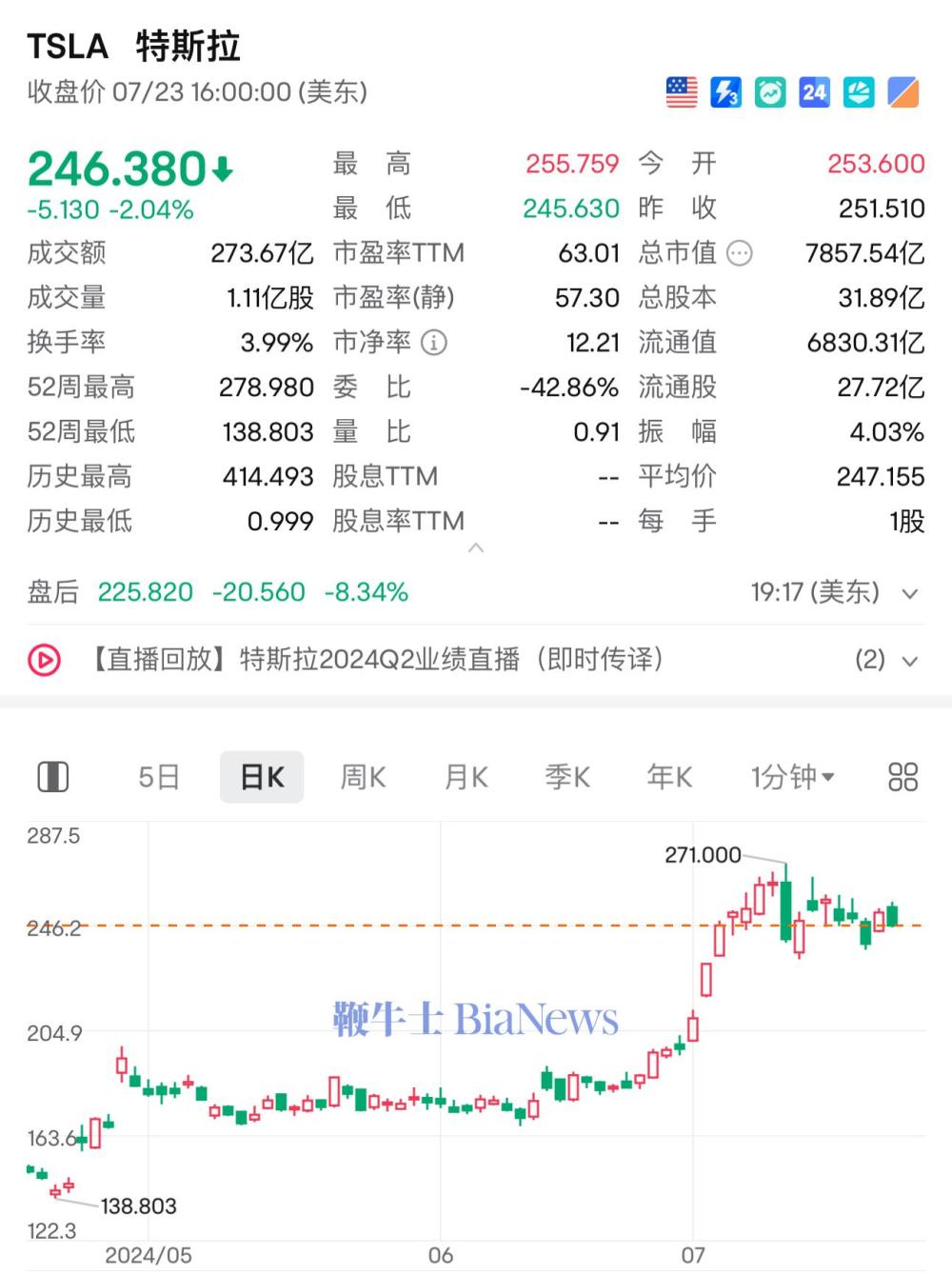
Task: Expand the 盘后 after-hours quote row
Action: click(x=909, y=593)
